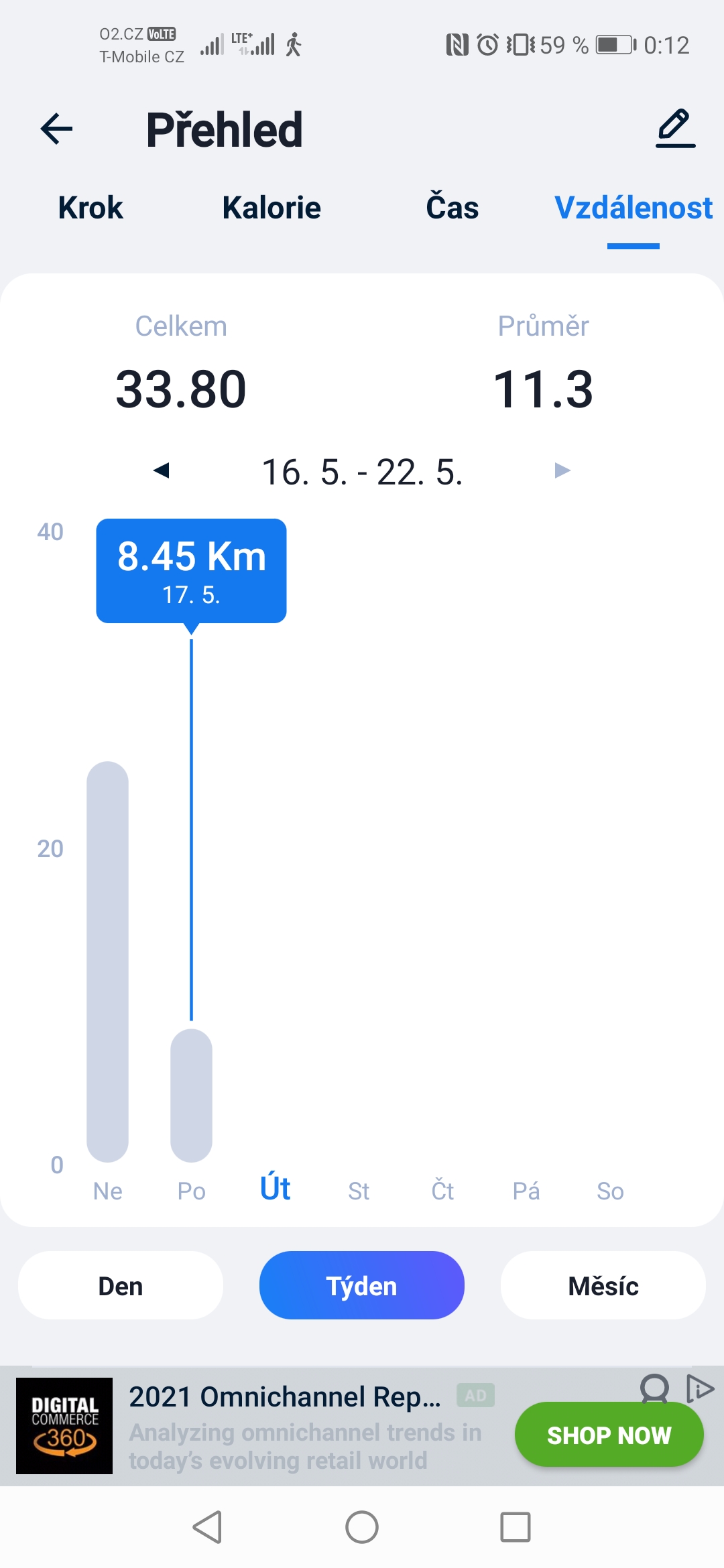724x1568 pixels.
Task: Select the Vzdálenost tab
Action: [633, 208]
